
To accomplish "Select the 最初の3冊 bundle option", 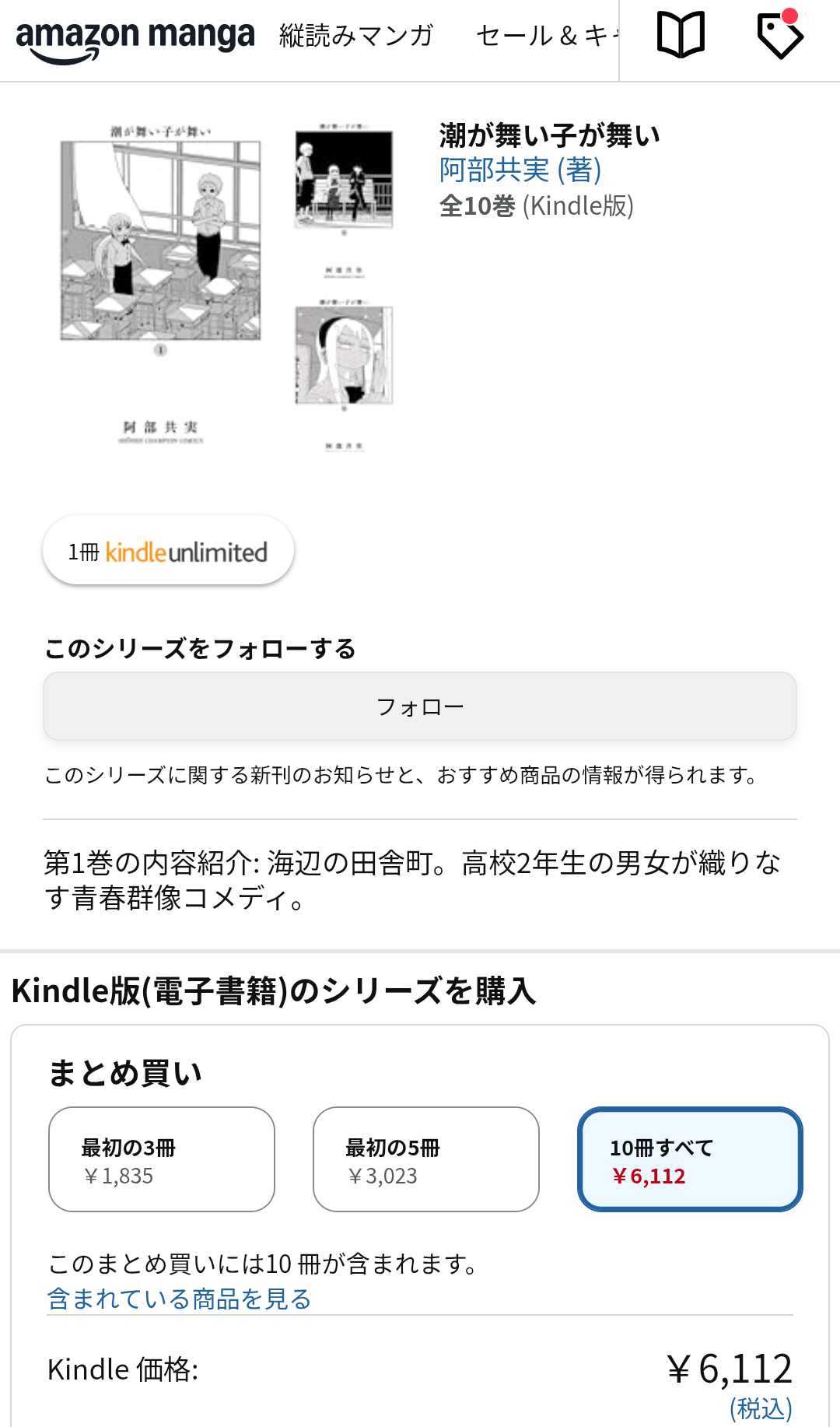I will click(x=162, y=1159).
